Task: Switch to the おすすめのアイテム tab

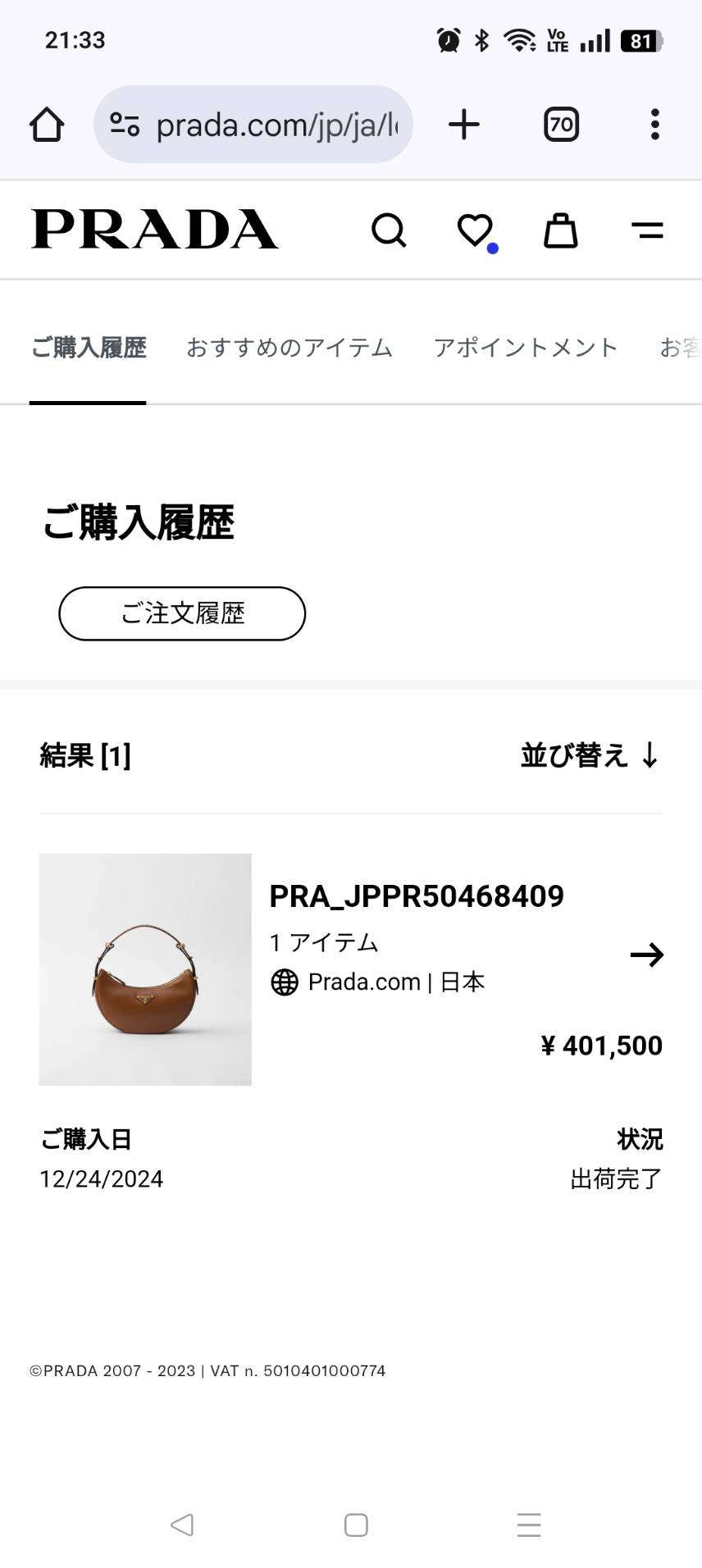Action: pos(289,348)
